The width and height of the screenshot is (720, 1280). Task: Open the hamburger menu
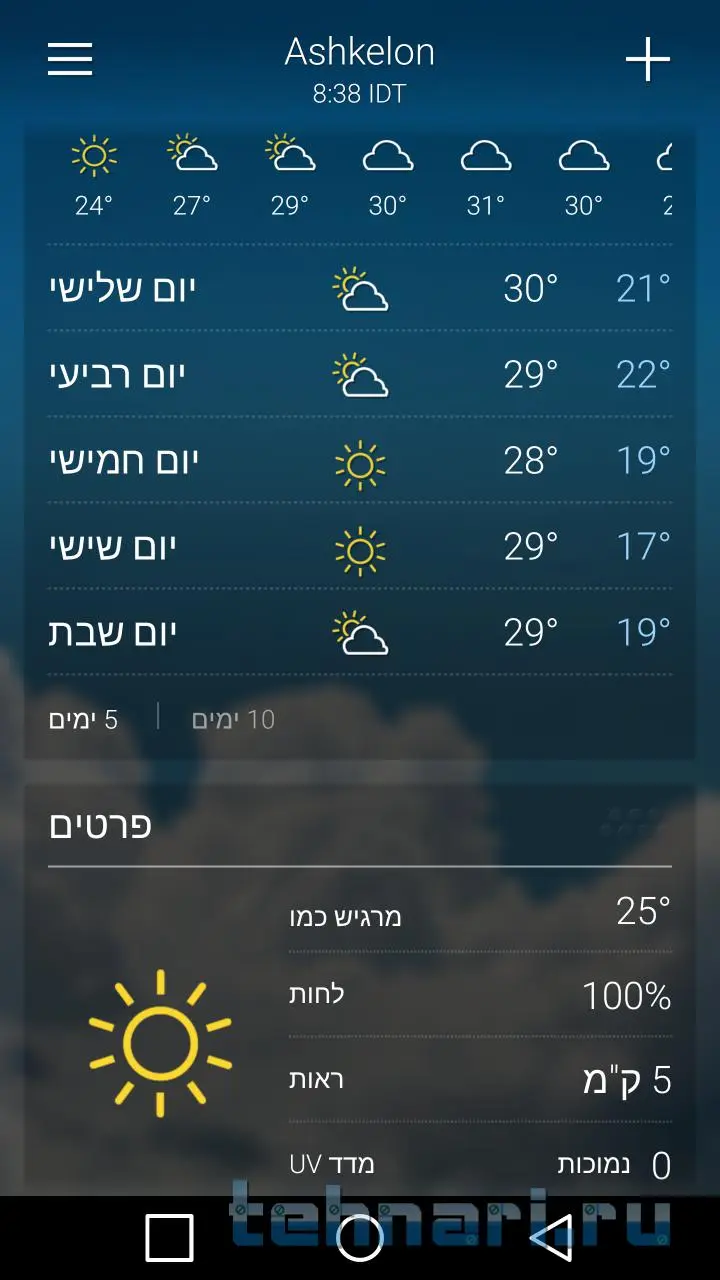pyautogui.click(x=70, y=60)
